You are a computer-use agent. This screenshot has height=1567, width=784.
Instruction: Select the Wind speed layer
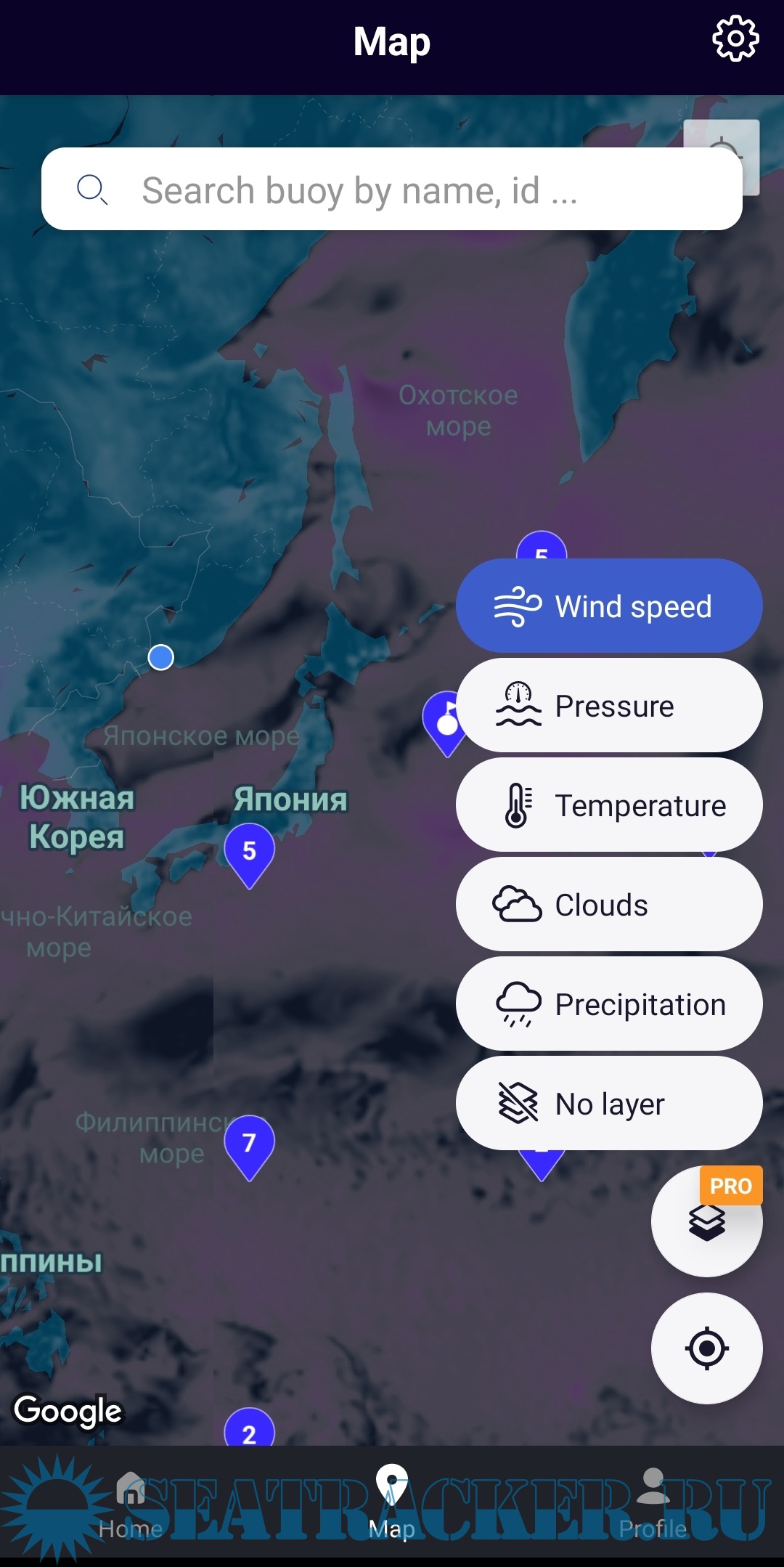point(608,606)
